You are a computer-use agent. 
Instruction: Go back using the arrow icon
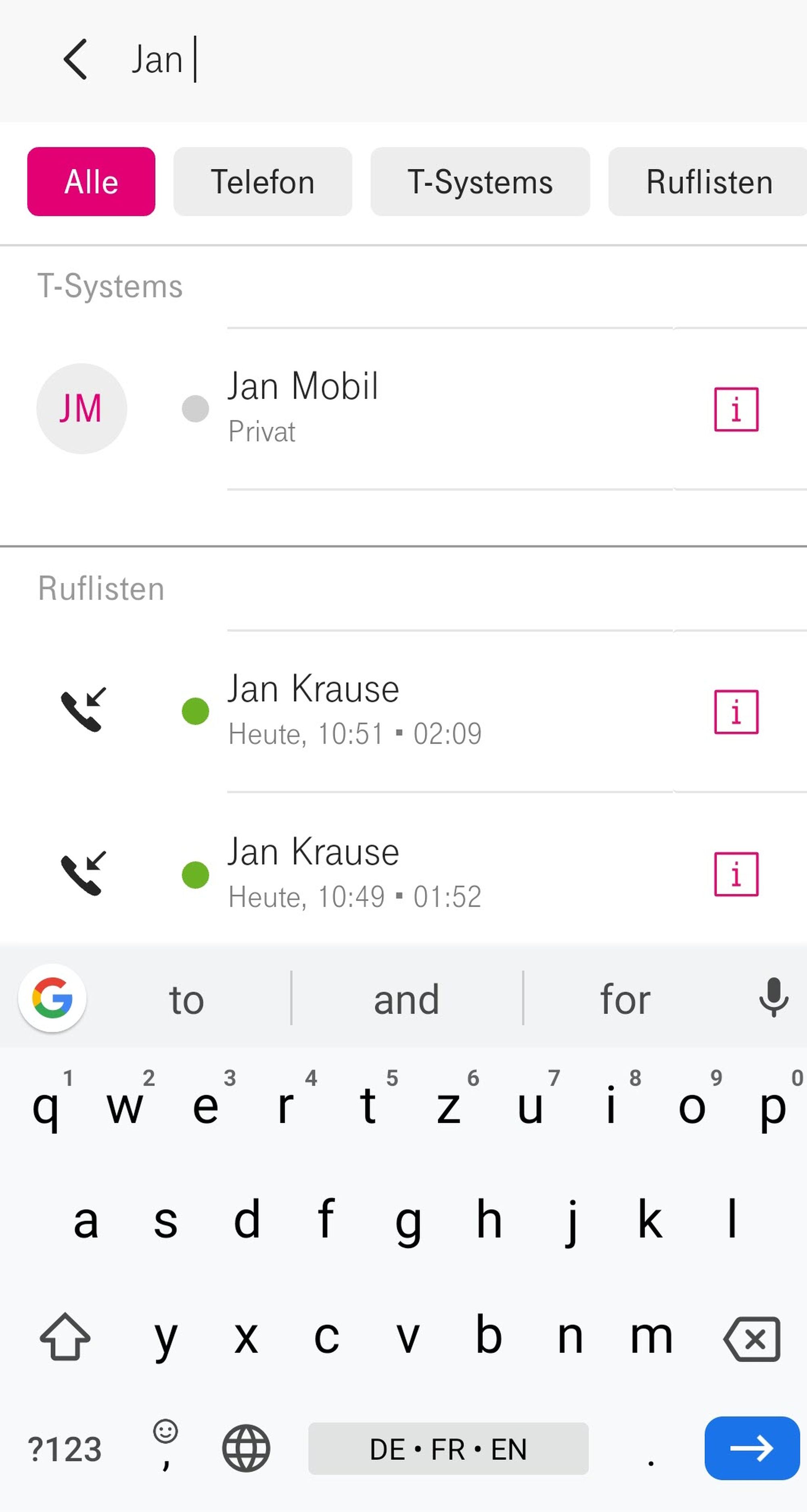click(x=76, y=59)
